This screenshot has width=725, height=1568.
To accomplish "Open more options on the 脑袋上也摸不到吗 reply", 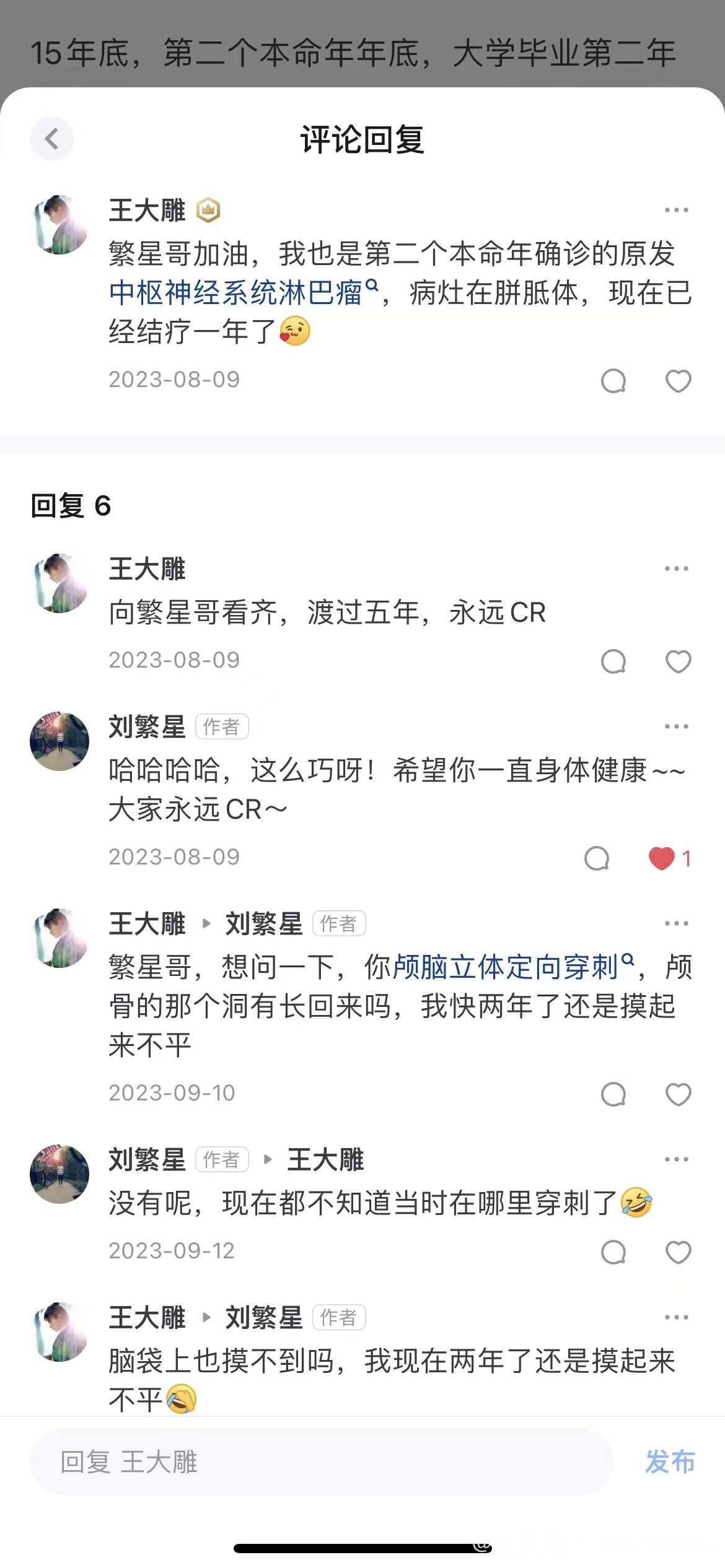I will (x=676, y=1317).
